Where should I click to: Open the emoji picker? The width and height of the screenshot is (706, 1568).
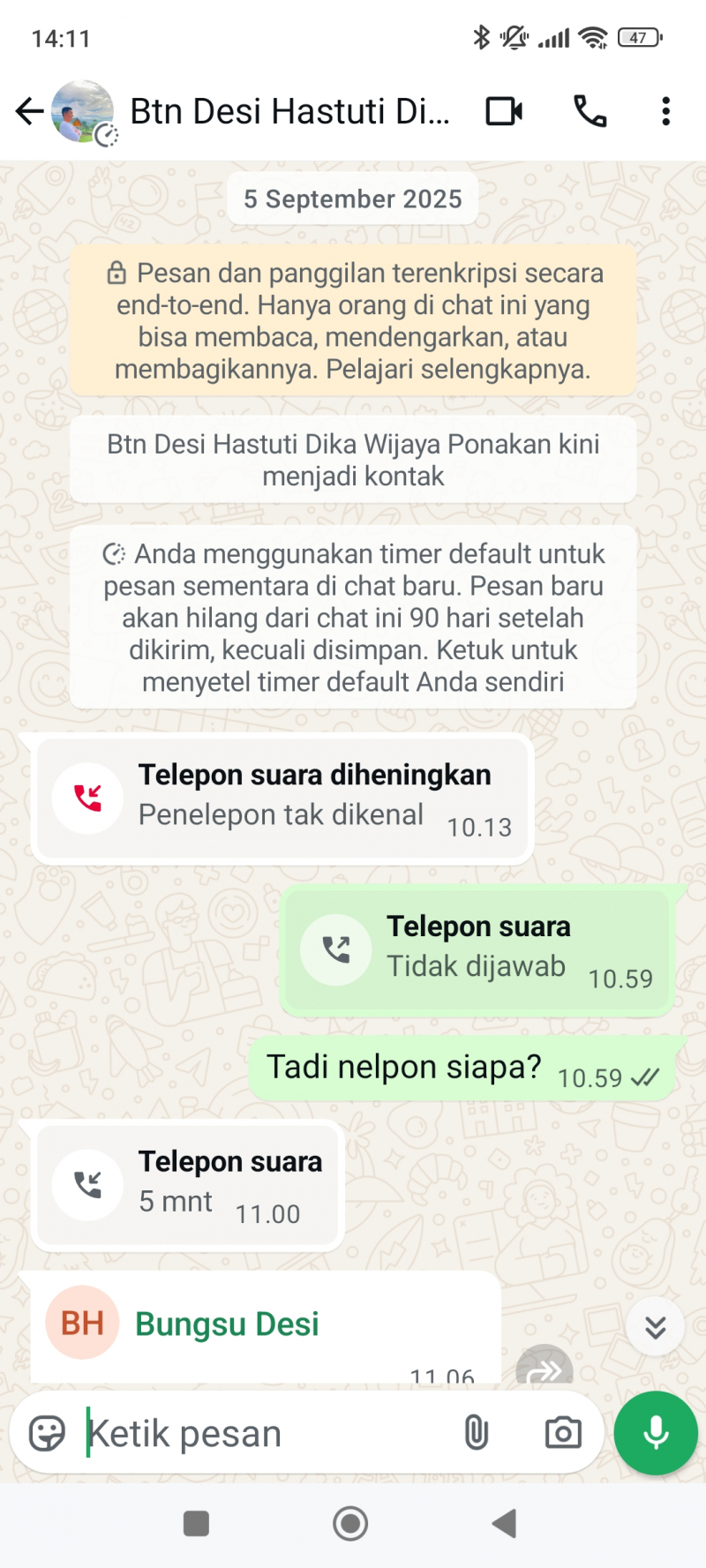click(47, 1433)
